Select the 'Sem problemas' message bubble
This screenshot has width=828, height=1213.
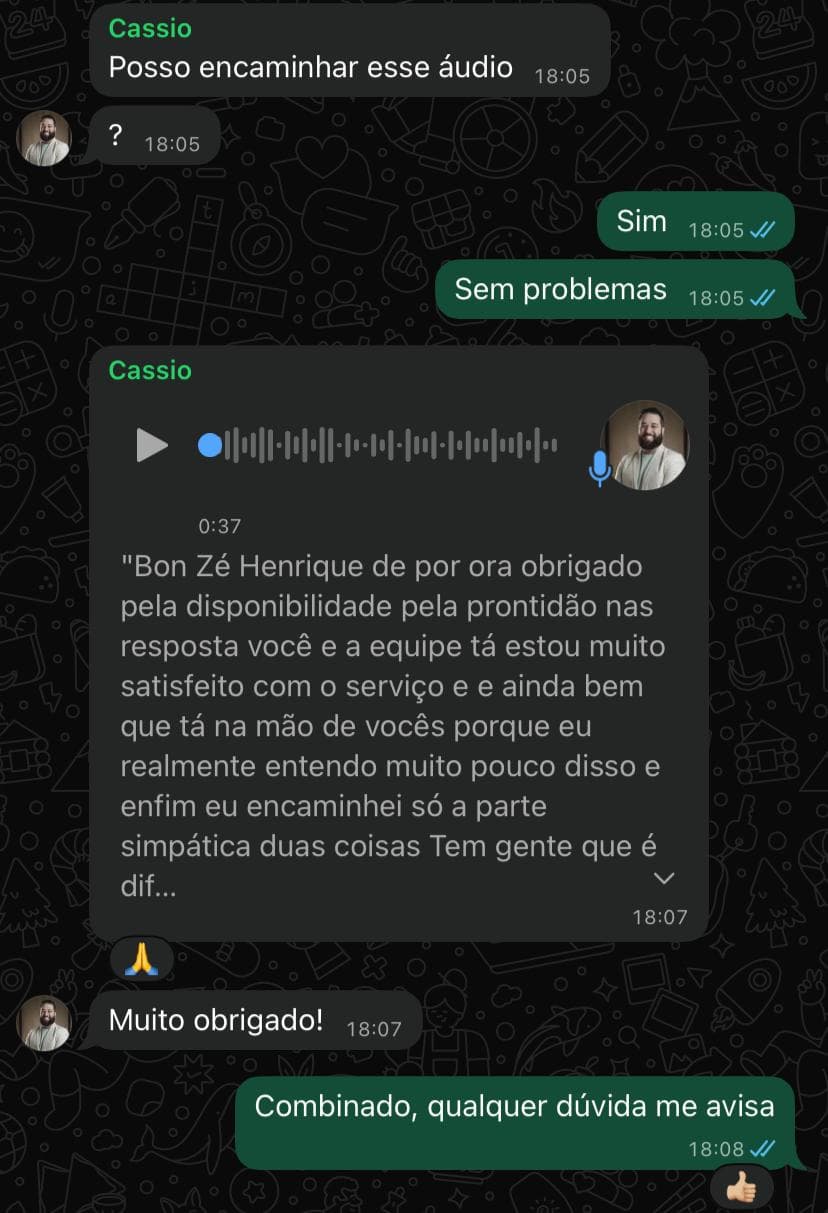point(561,289)
